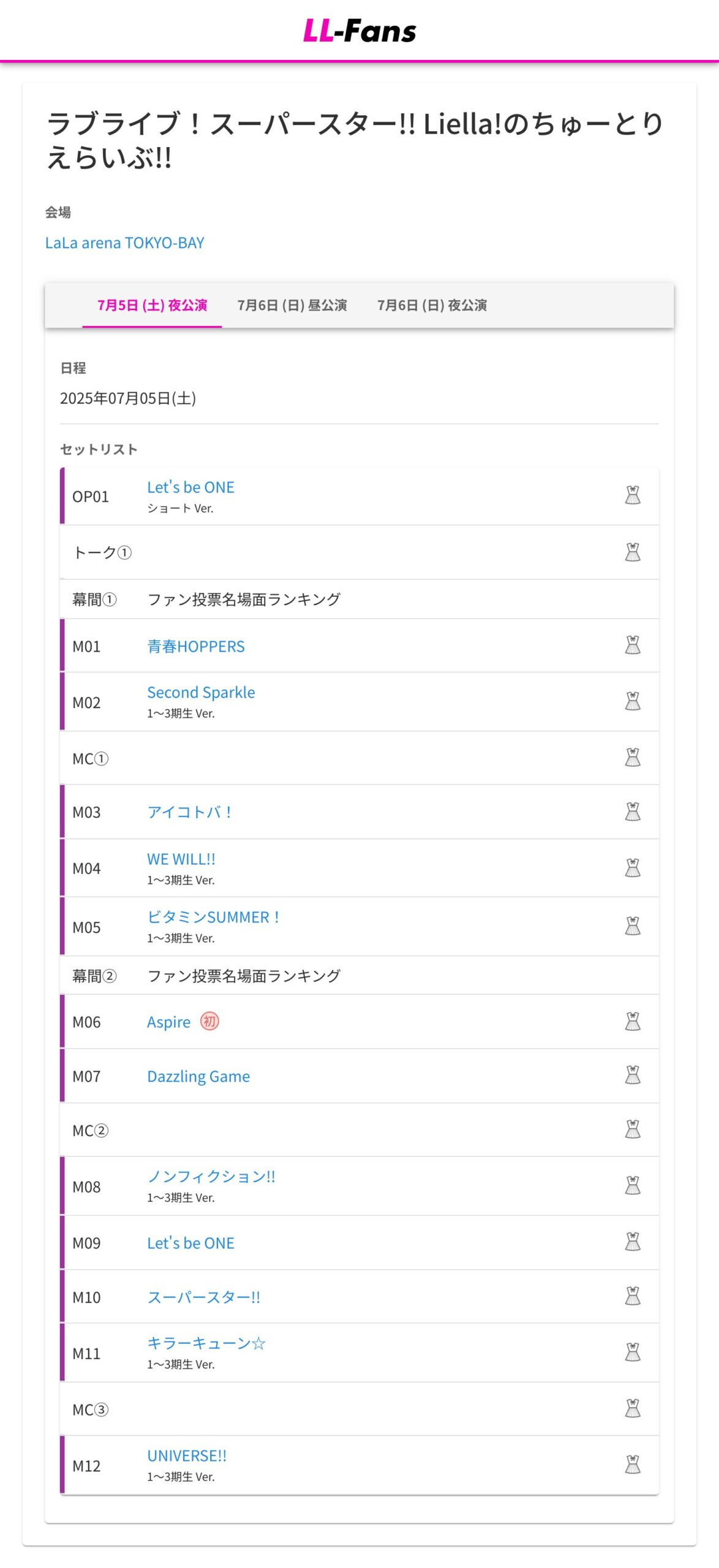Open the 青春HOPPERS song page
The image size is (719, 1568).
(x=196, y=646)
